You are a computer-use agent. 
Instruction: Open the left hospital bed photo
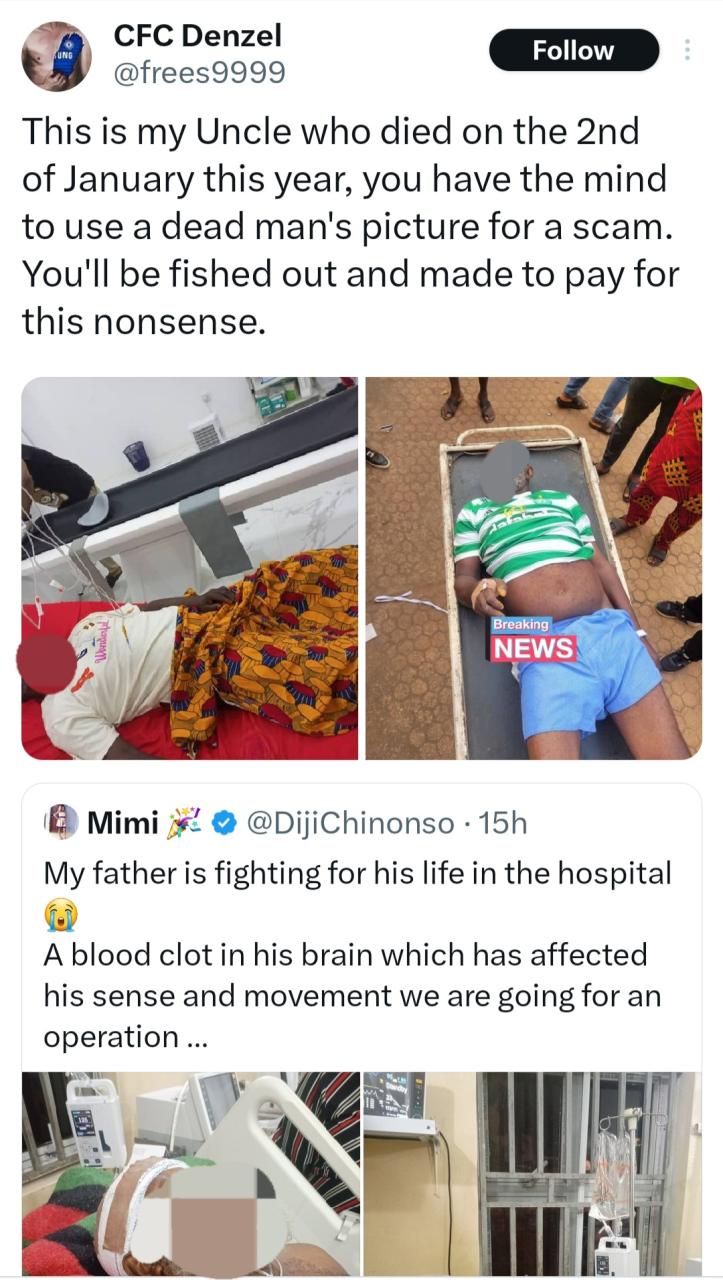190,565
